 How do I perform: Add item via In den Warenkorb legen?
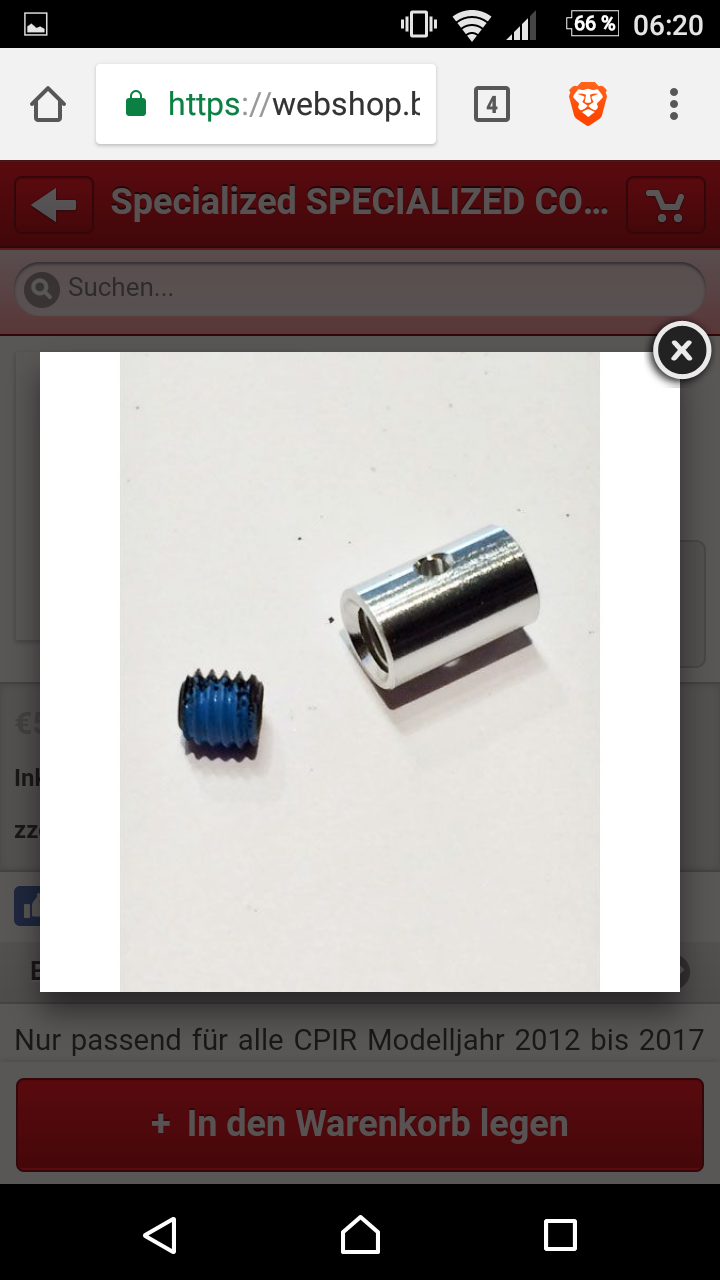[360, 1124]
